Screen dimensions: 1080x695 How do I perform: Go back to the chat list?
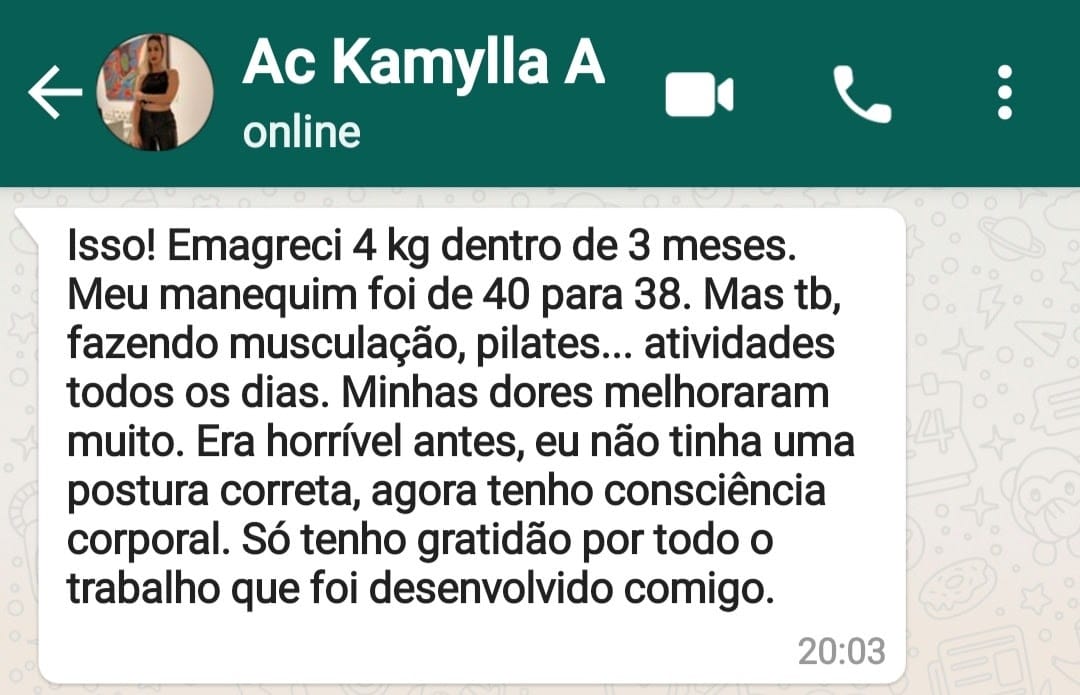click(x=54, y=93)
